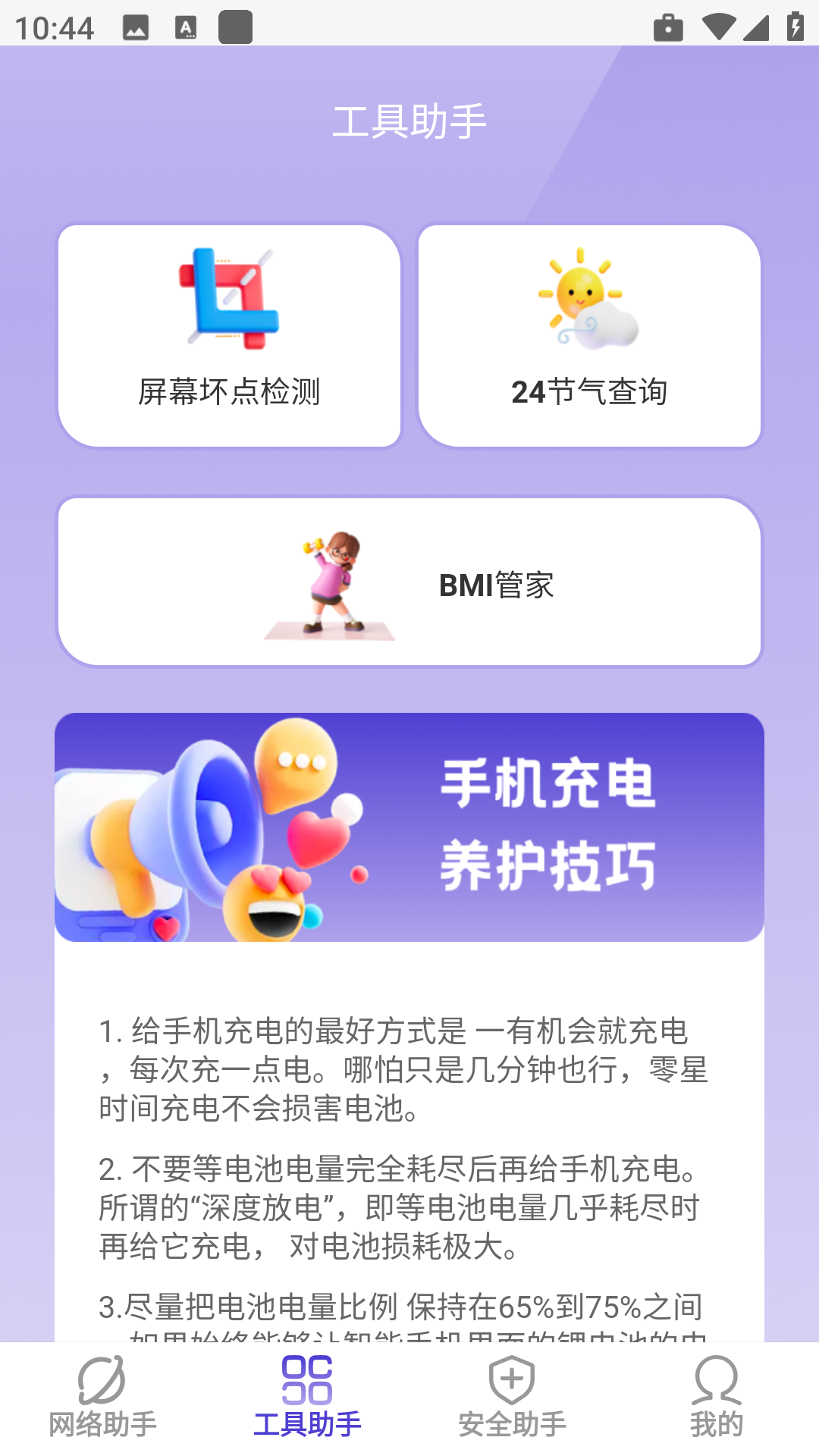Open the 屏幕坏点检测 tool card
The image size is (819, 1456).
pyautogui.click(x=229, y=336)
